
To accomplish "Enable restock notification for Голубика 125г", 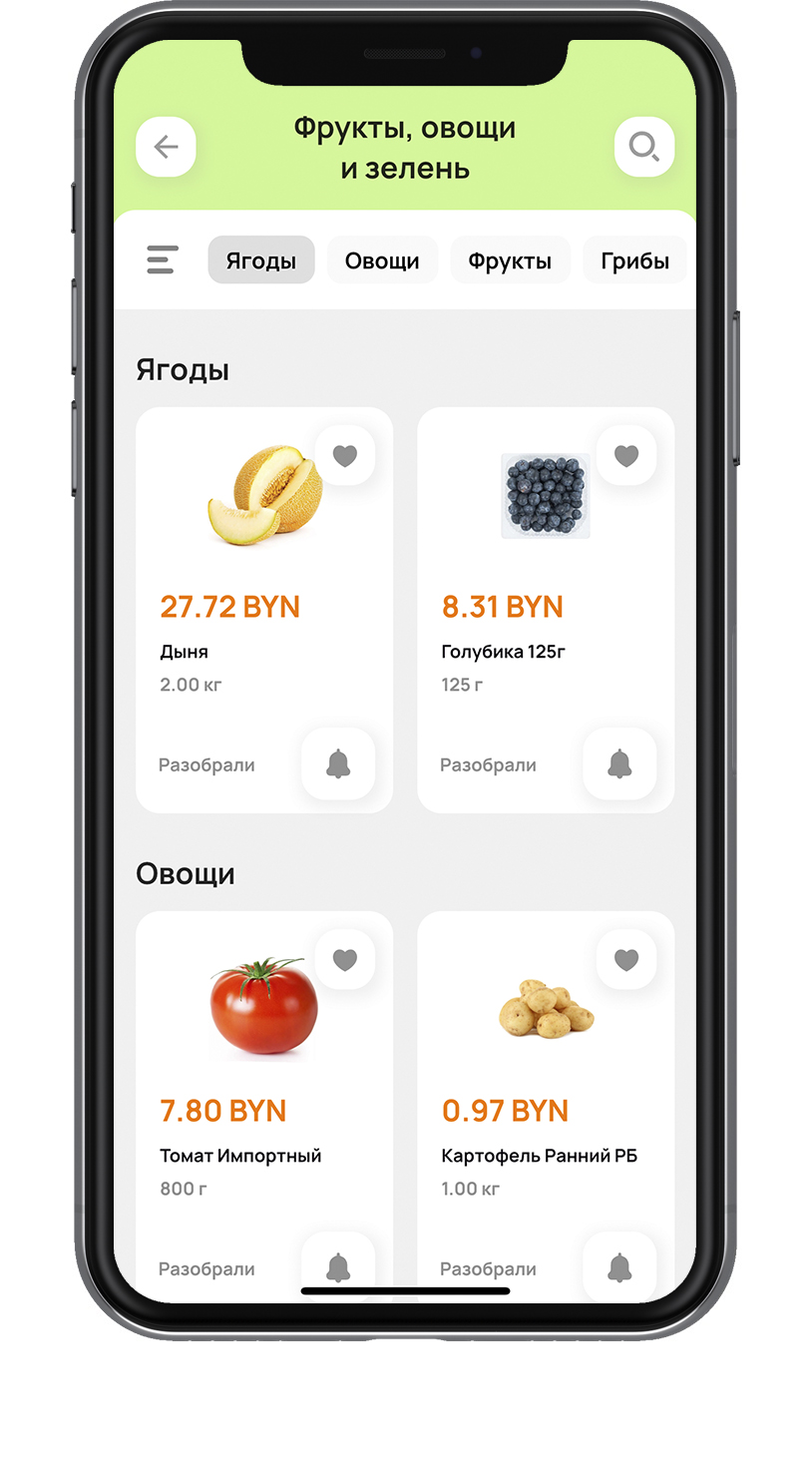I will pyautogui.click(x=619, y=764).
